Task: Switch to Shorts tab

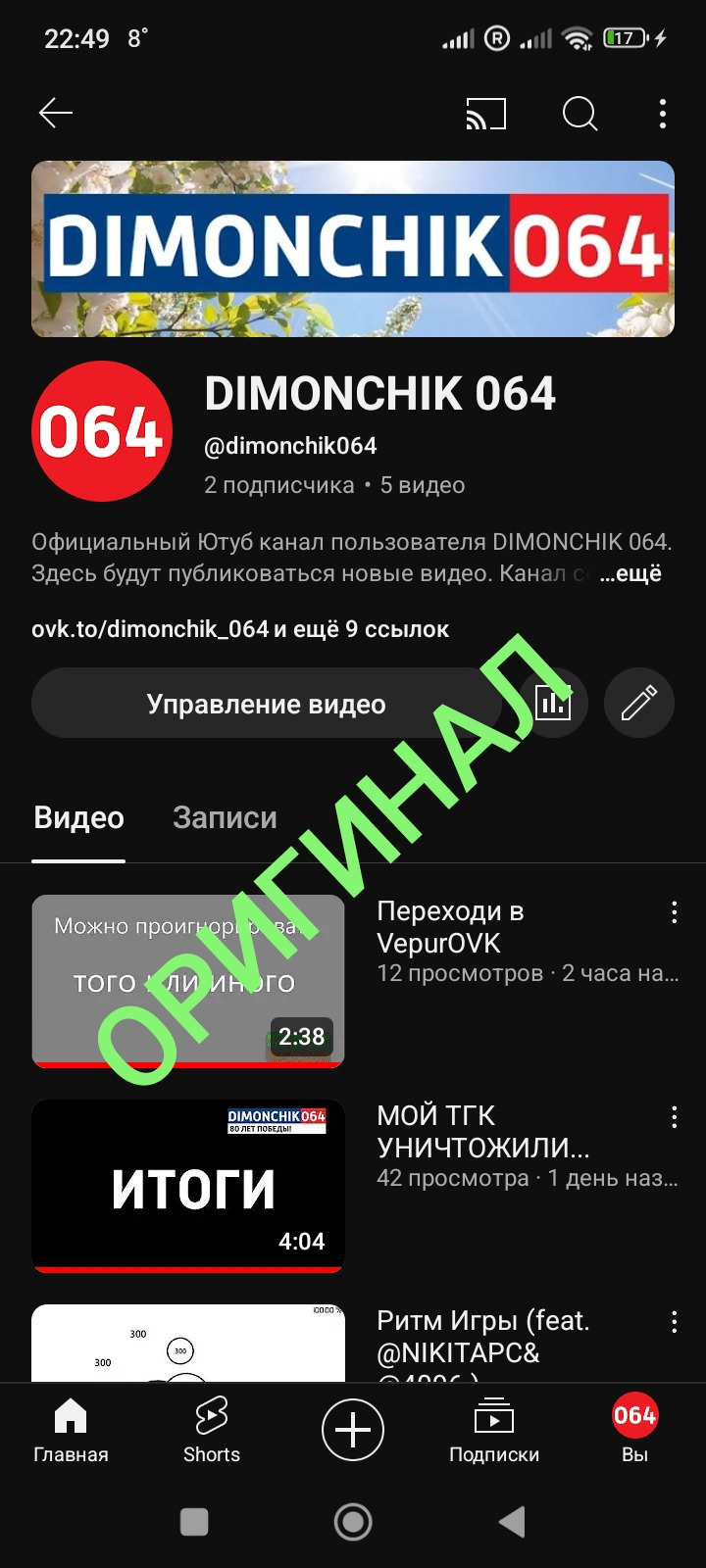Action: [x=212, y=1429]
